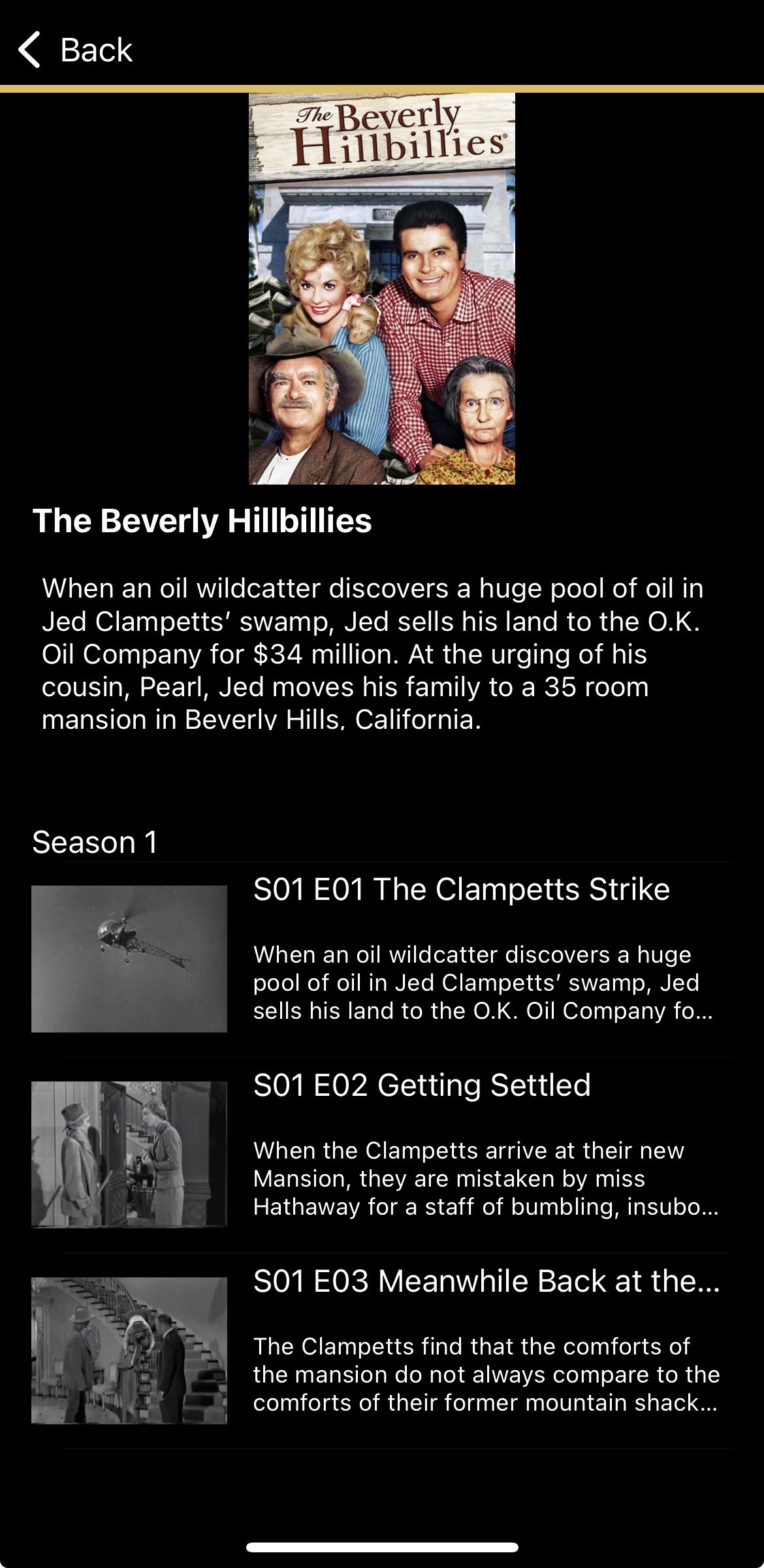
Task: Play episode S01 E02 Getting Settled
Action: (x=129, y=1154)
